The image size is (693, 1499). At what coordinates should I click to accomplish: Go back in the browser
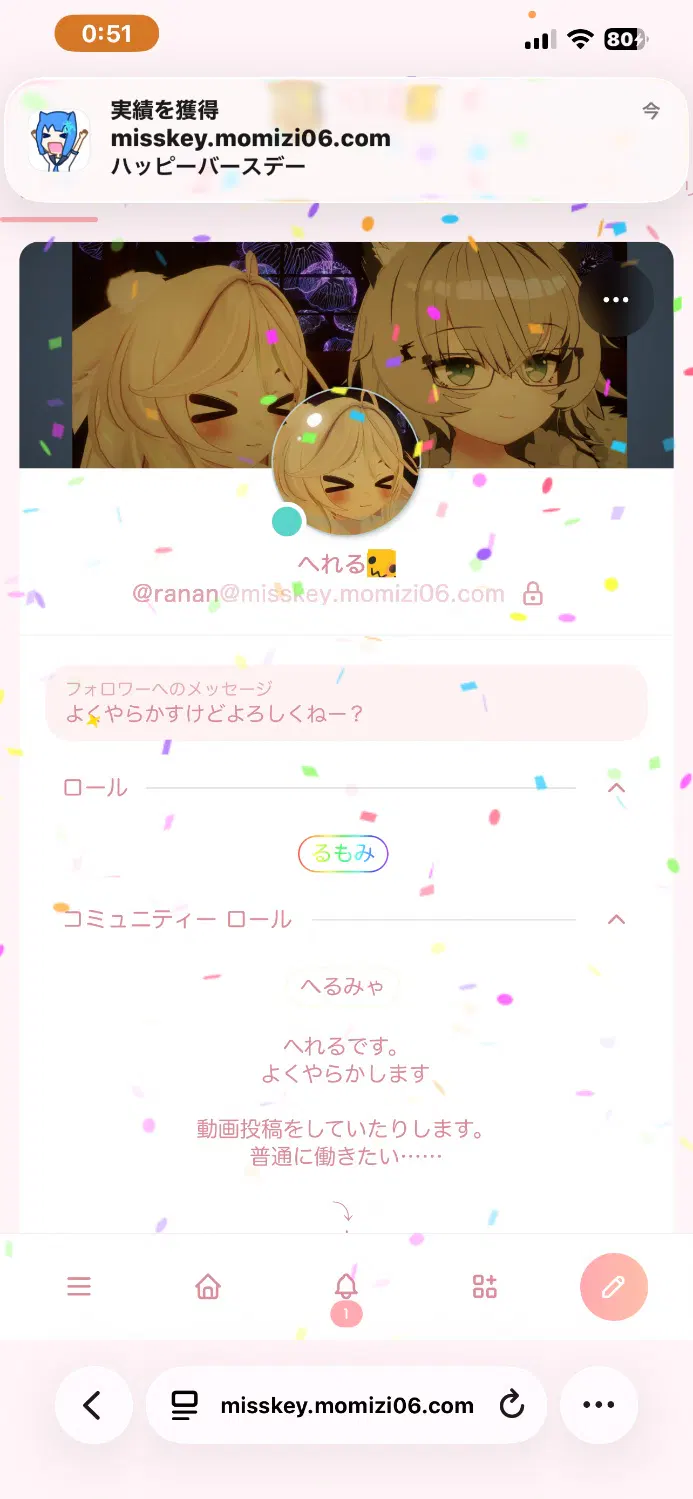(x=93, y=1405)
